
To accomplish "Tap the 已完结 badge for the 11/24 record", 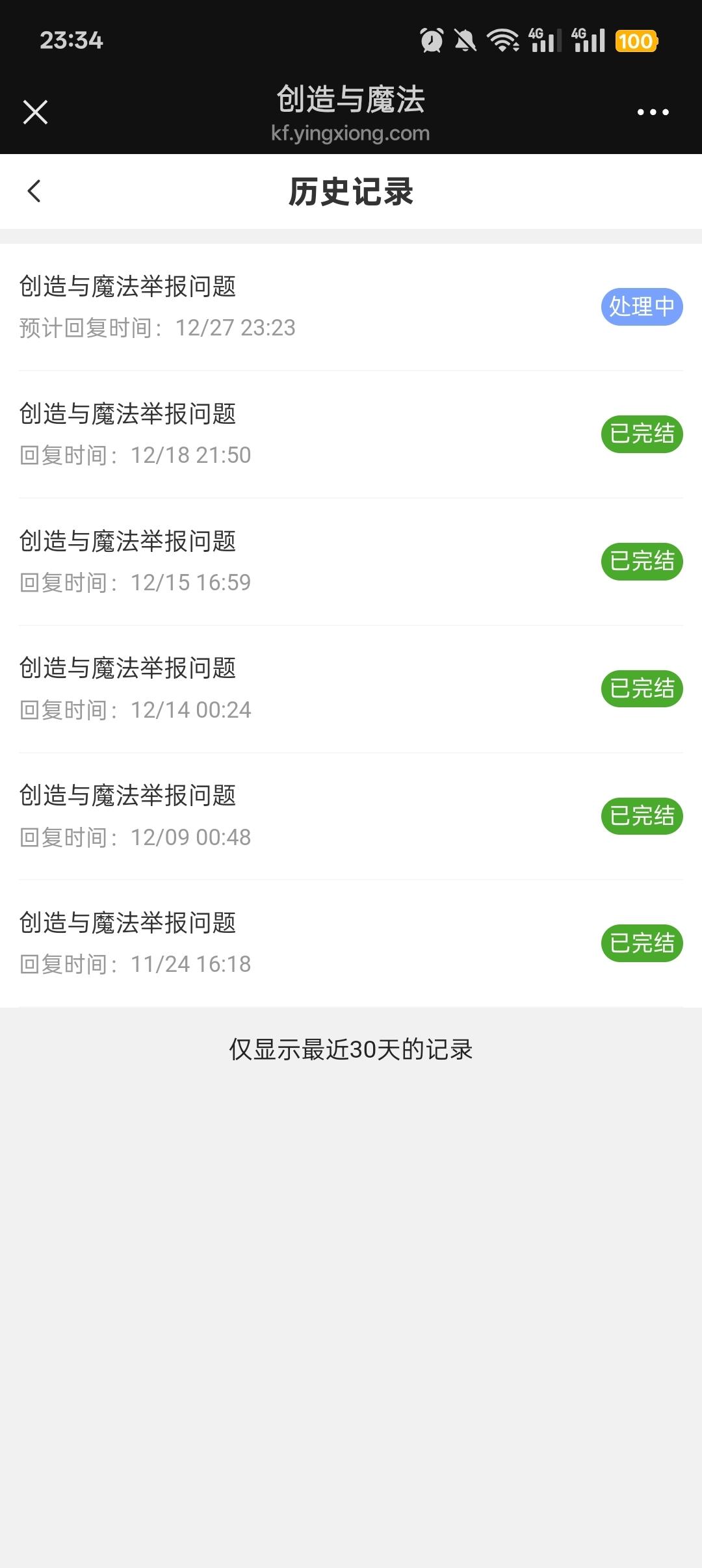I will (x=642, y=945).
